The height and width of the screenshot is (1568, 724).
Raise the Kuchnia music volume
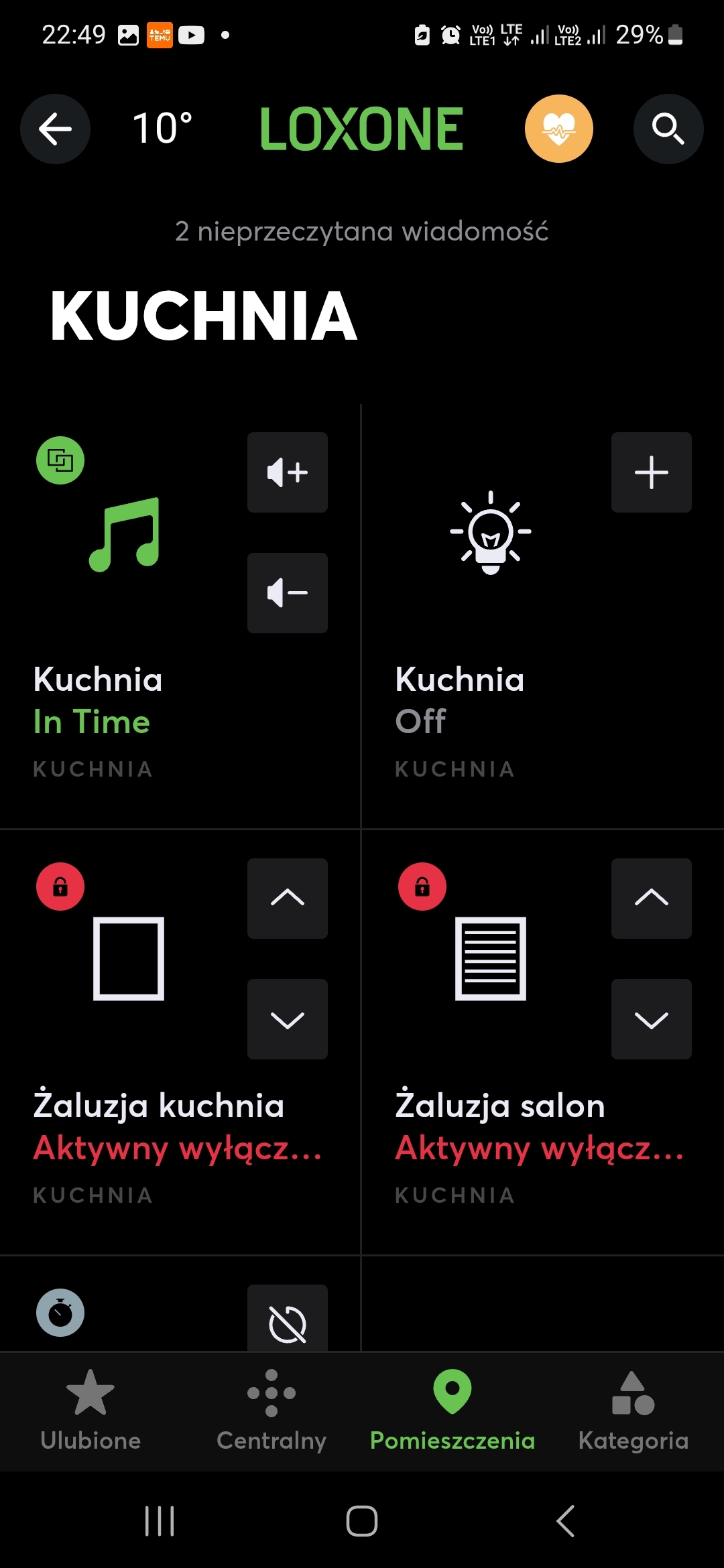[288, 472]
